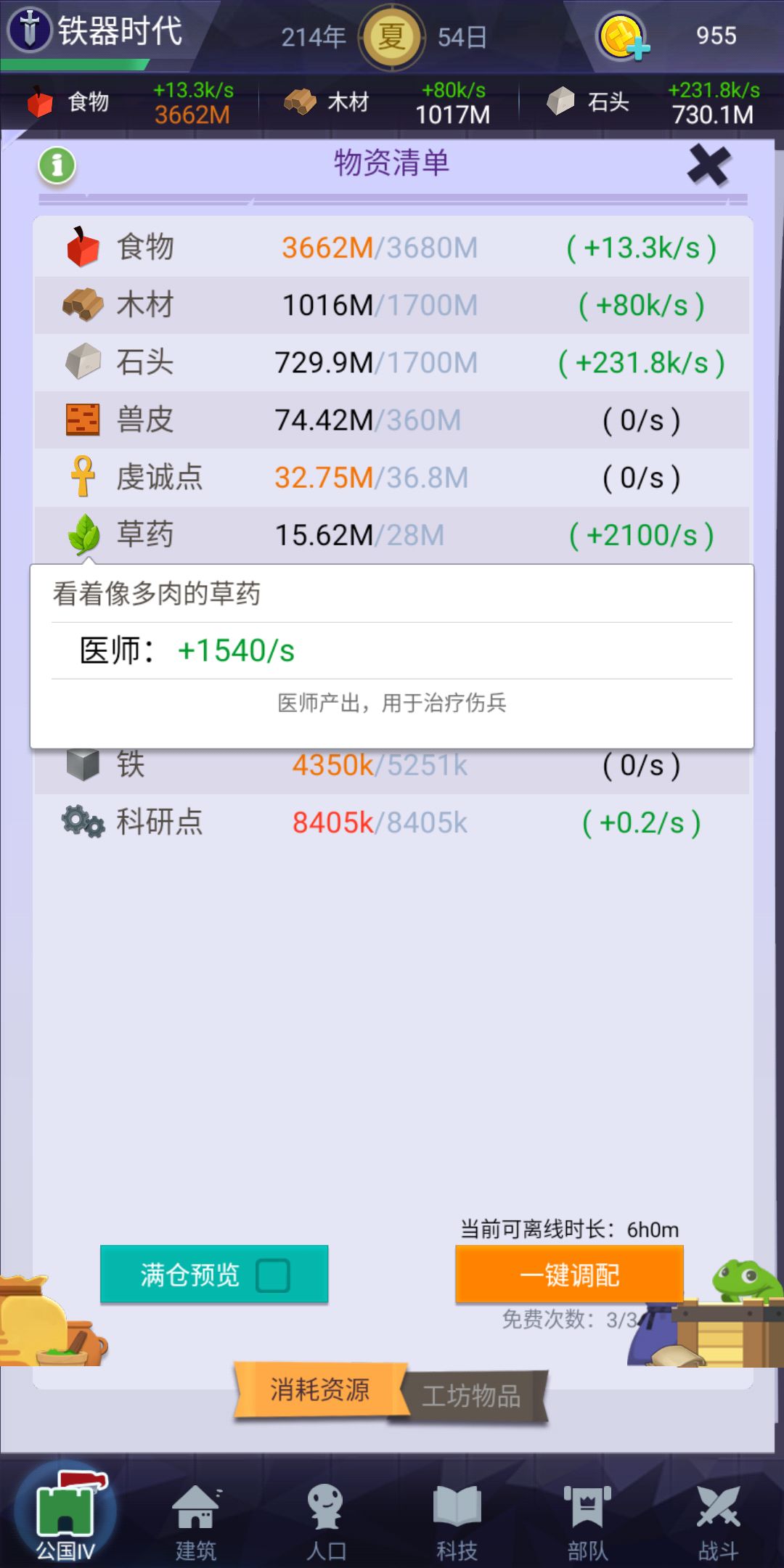Show details for the 木材 row
The width and height of the screenshot is (784, 1568).
[x=392, y=305]
